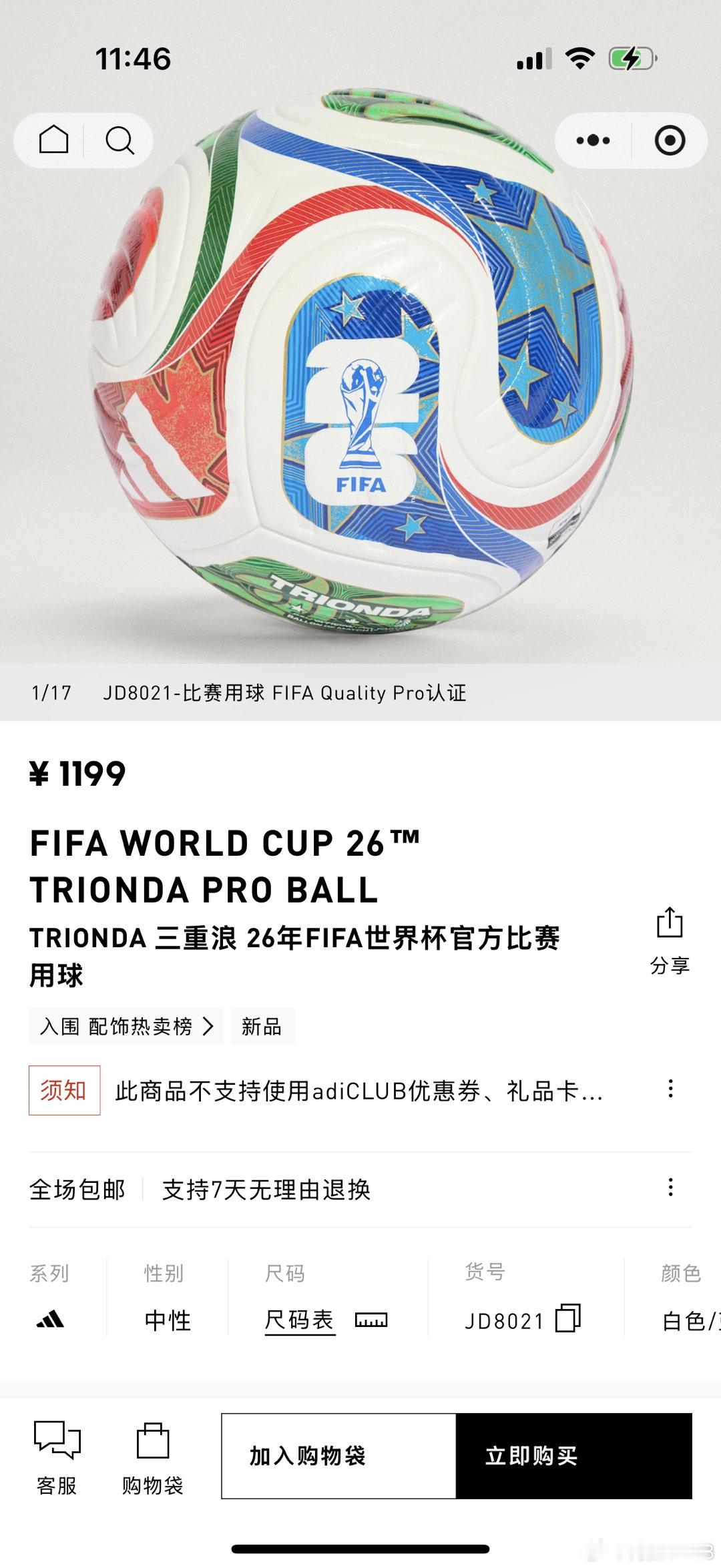Image resolution: width=721 pixels, height=1568 pixels.
Task: Open the mini program more-options menu
Action: tap(593, 140)
